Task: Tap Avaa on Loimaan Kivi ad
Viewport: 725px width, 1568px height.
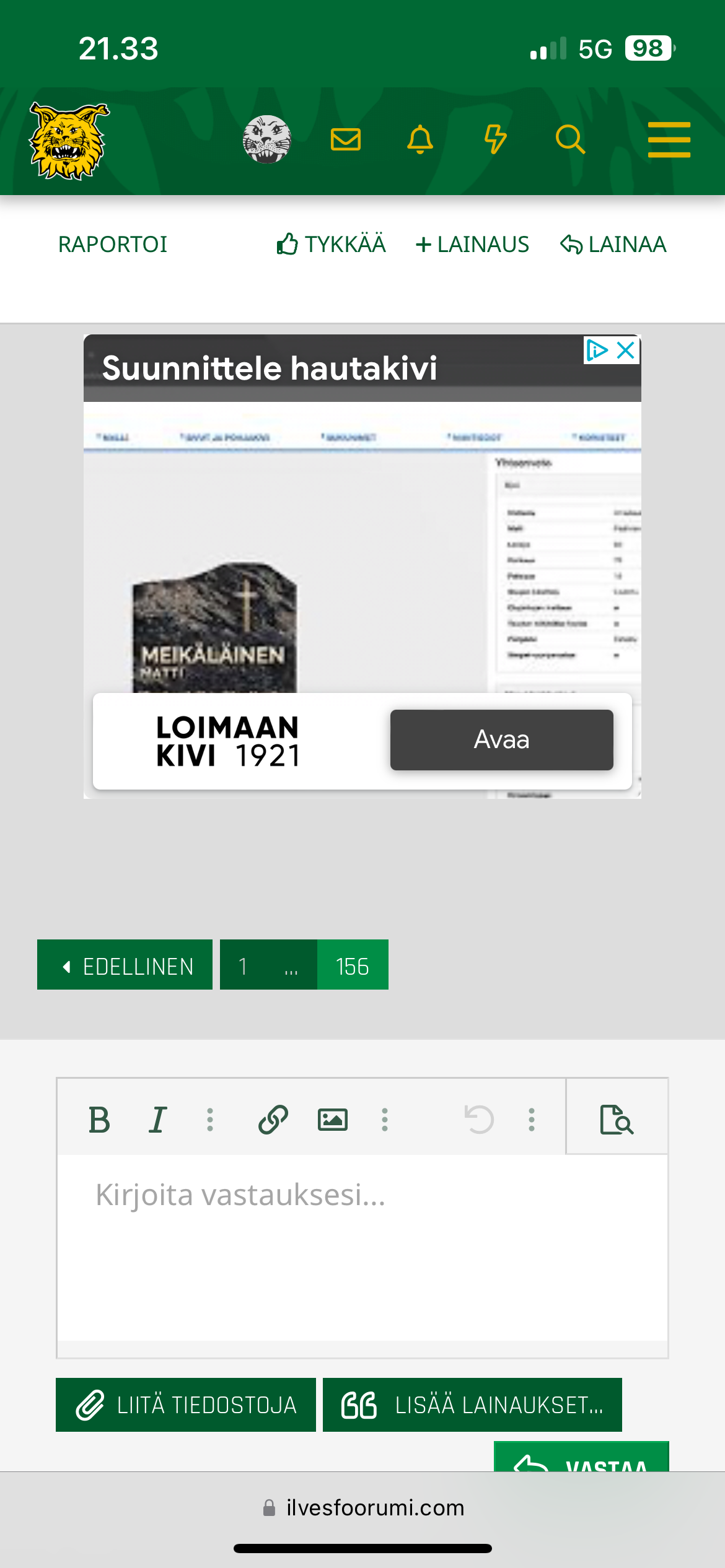Action: tap(502, 740)
